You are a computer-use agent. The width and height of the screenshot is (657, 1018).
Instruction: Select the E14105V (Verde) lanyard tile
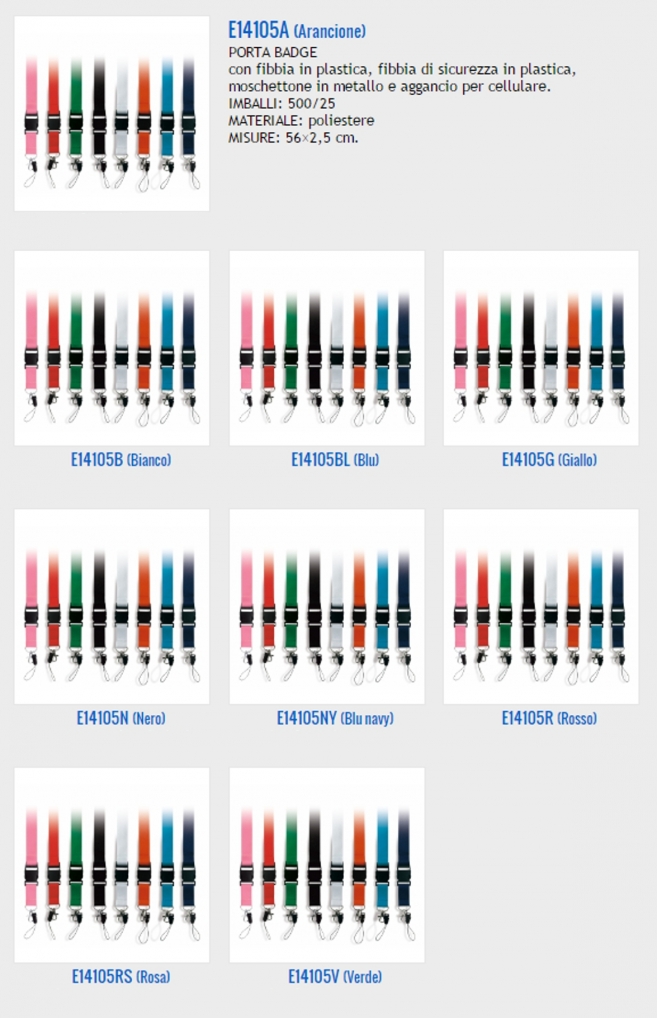click(326, 865)
